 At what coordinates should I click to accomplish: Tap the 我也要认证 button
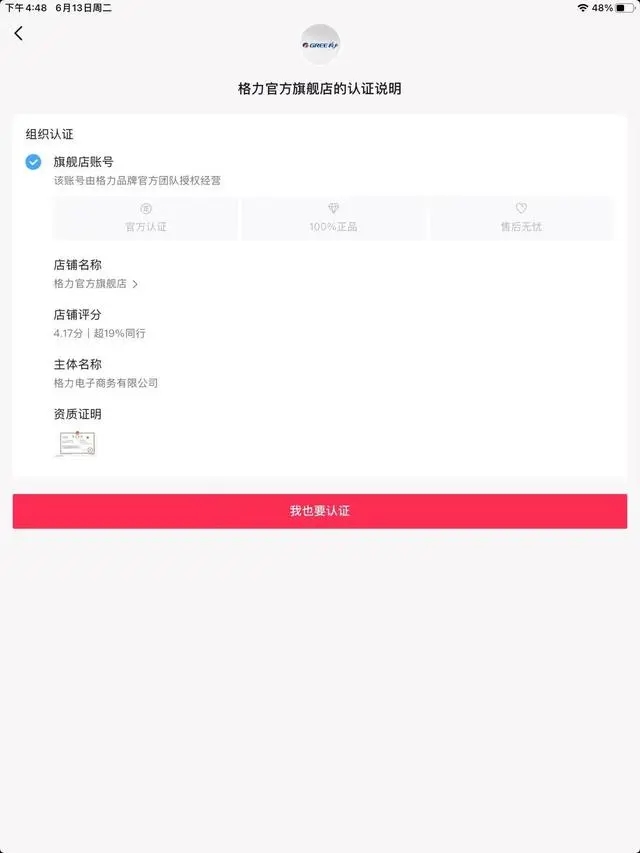320,511
